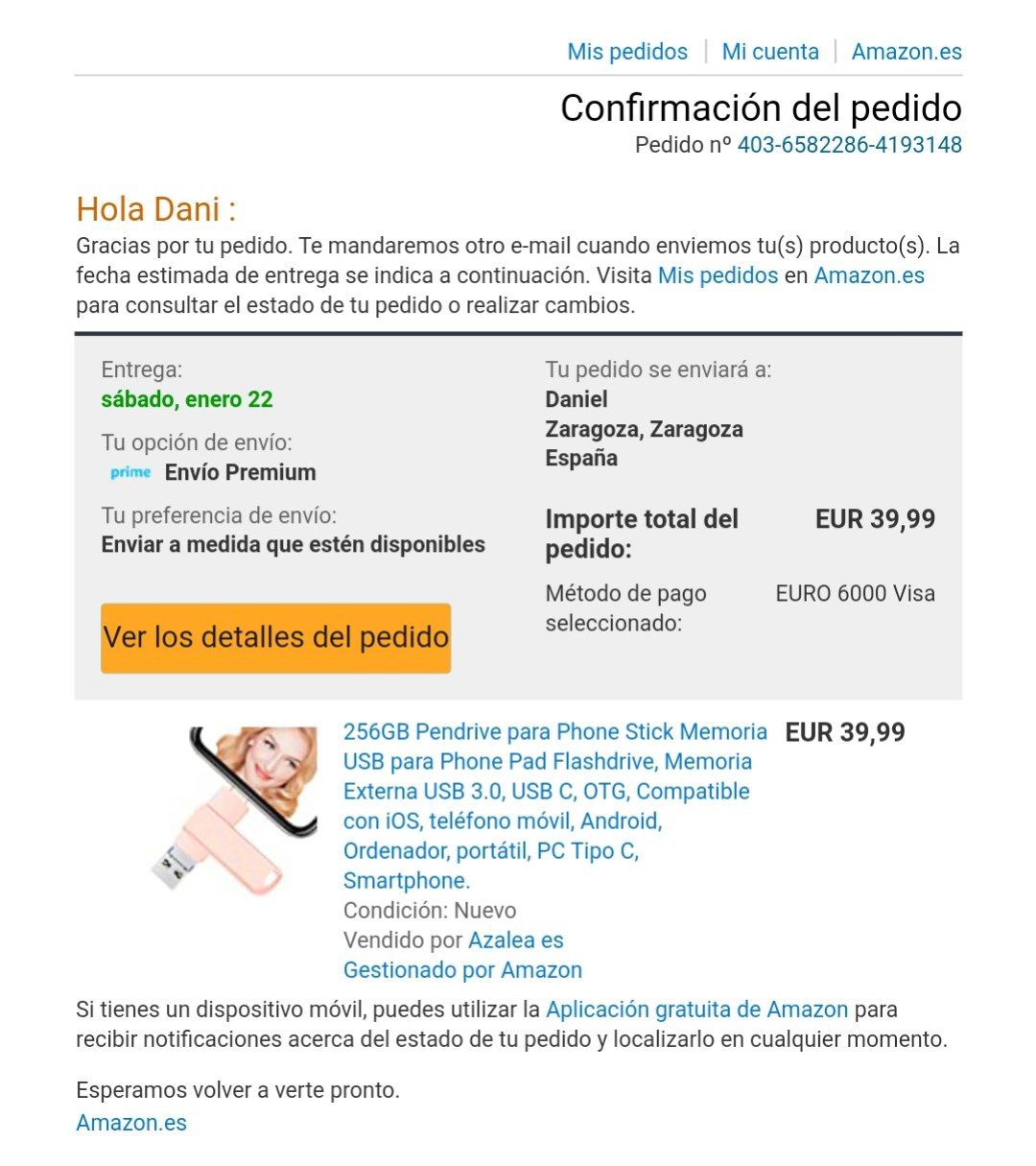This screenshot has width=1036, height=1166.
Task: Tap Amazon.es link in the greeting paragraph
Action: click(x=869, y=275)
